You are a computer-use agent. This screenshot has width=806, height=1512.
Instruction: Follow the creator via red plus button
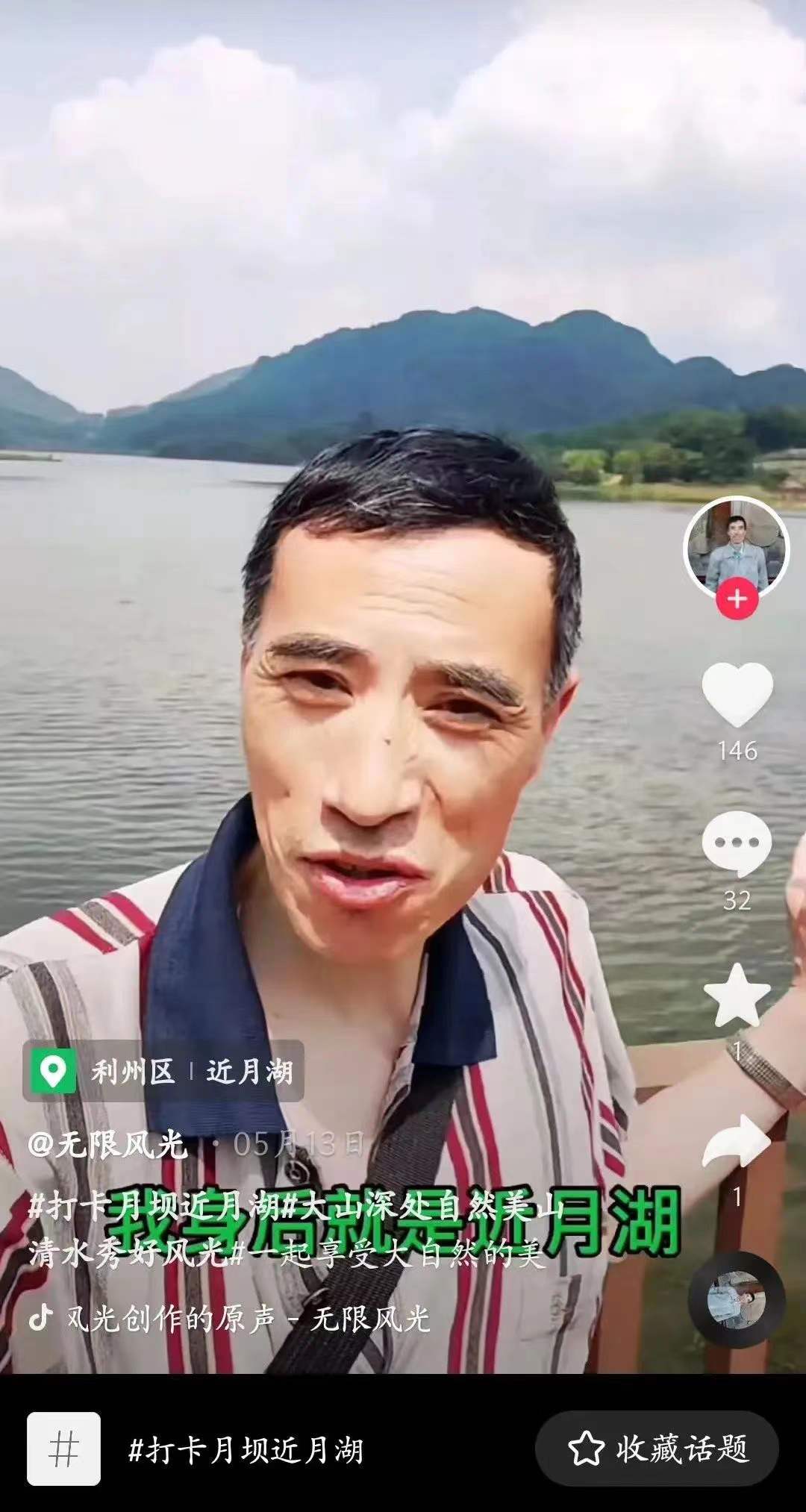coord(737,599)
